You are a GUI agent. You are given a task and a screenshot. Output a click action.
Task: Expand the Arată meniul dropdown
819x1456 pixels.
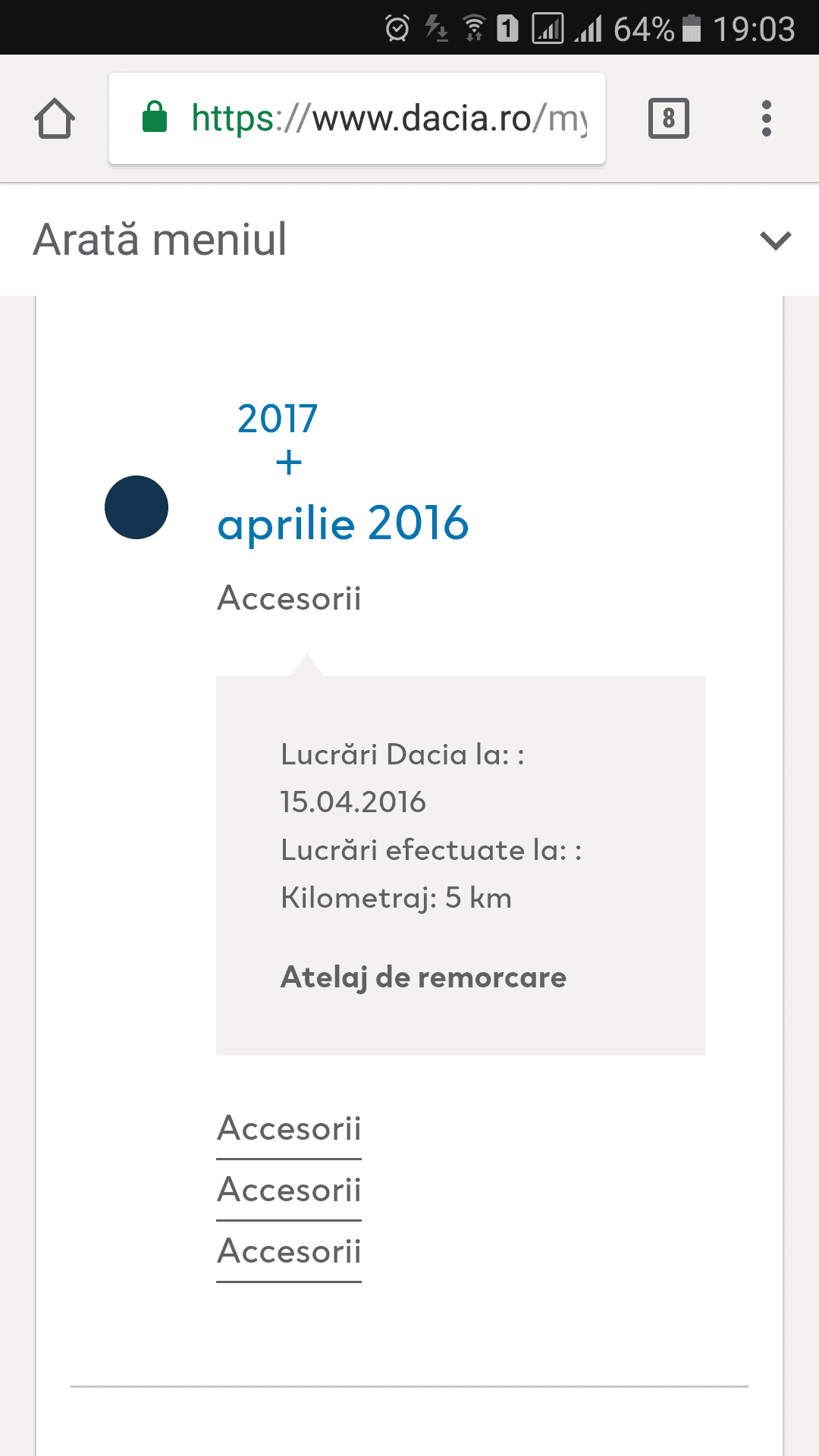[x=775, y=240]
